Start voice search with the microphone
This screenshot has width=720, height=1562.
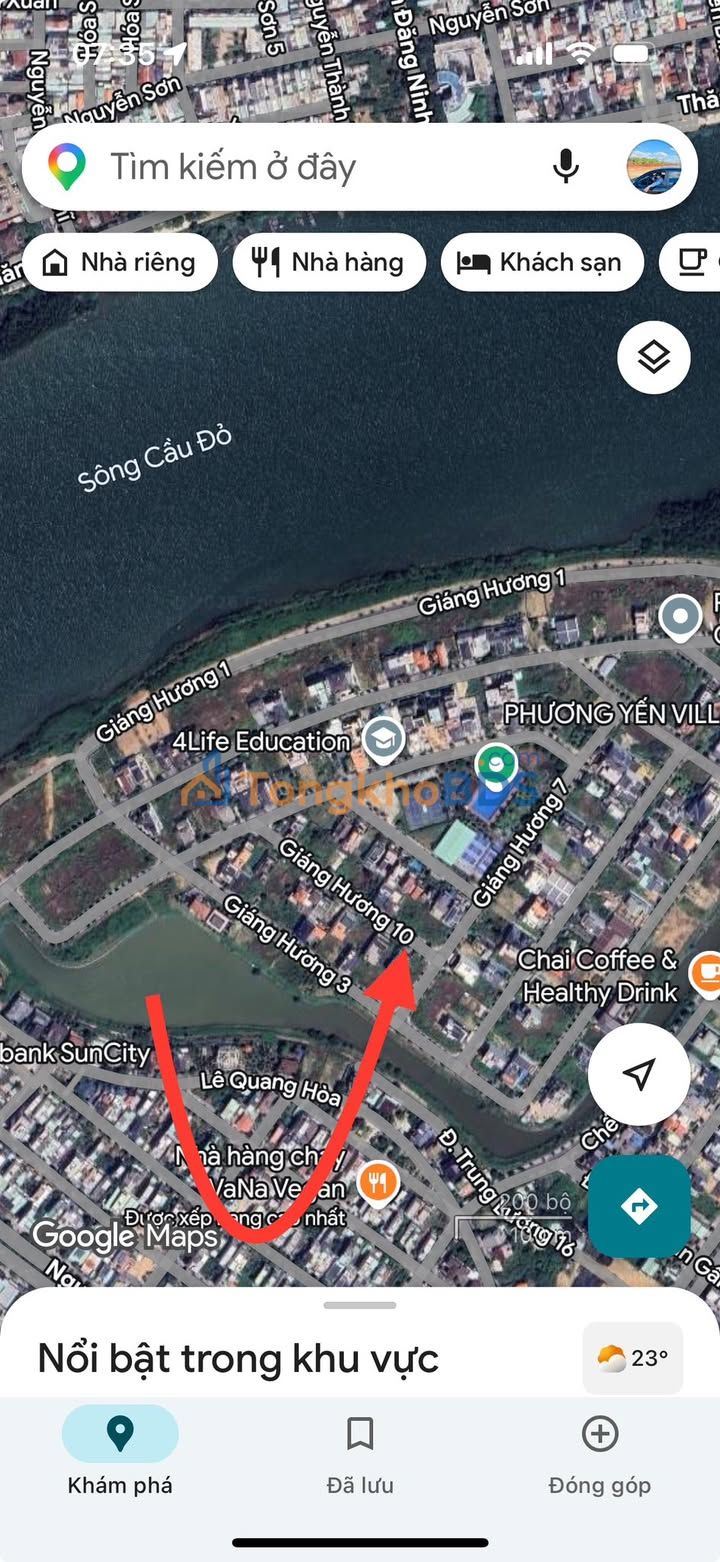tap(565, 166)
